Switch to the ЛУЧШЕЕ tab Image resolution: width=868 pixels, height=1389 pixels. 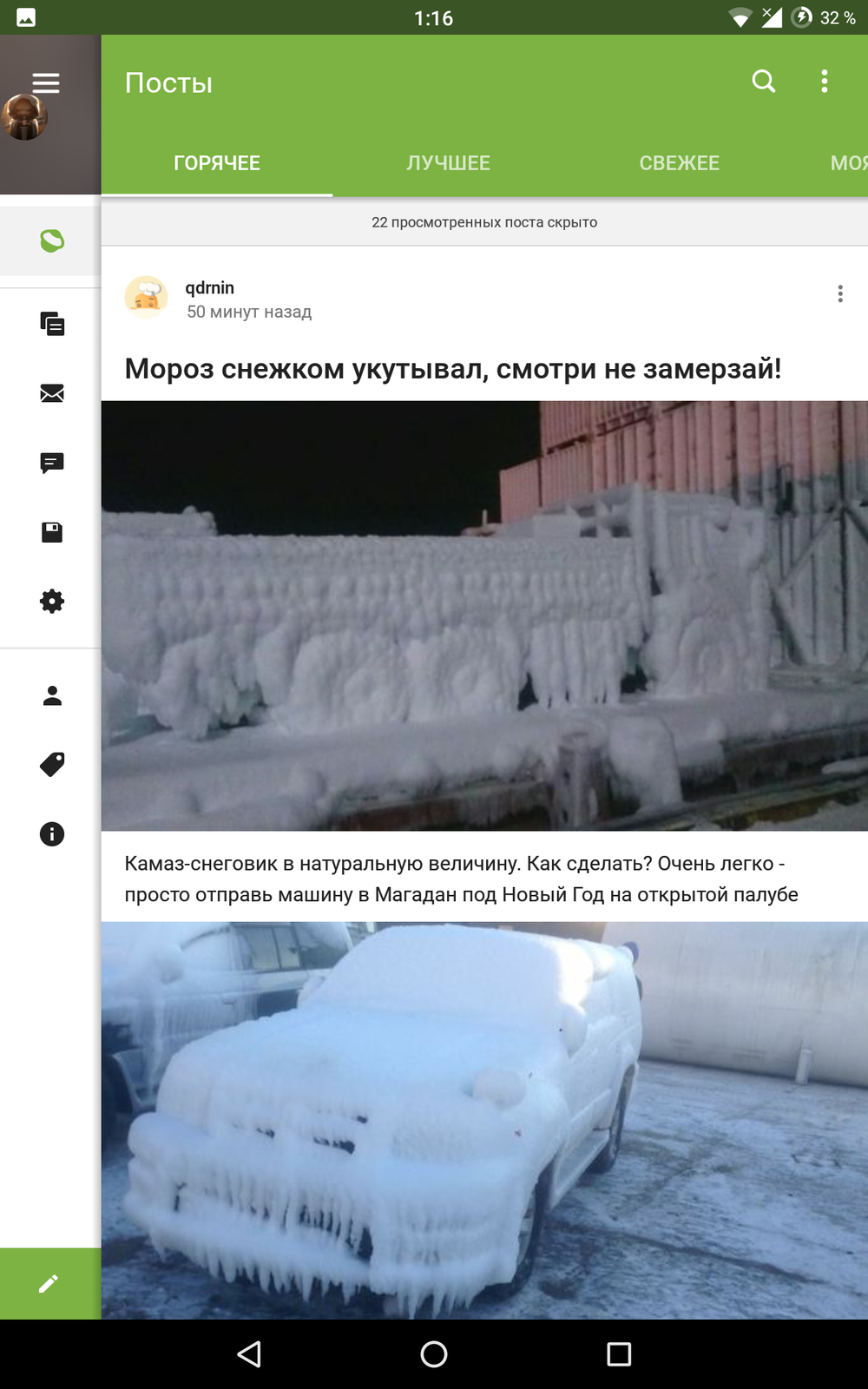tap(448, 162)
